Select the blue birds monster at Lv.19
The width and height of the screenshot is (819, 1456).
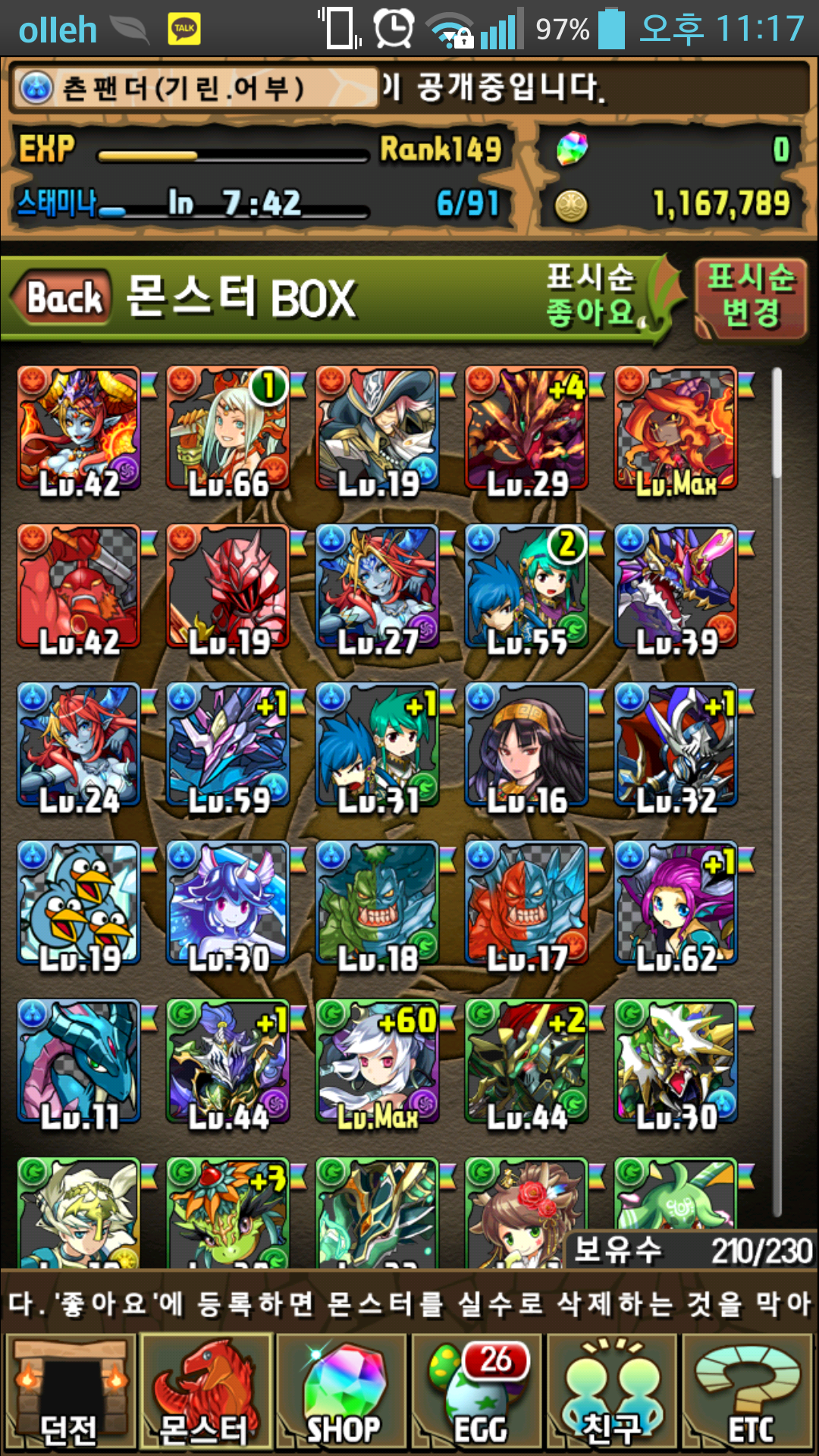[x=79, y=903]
